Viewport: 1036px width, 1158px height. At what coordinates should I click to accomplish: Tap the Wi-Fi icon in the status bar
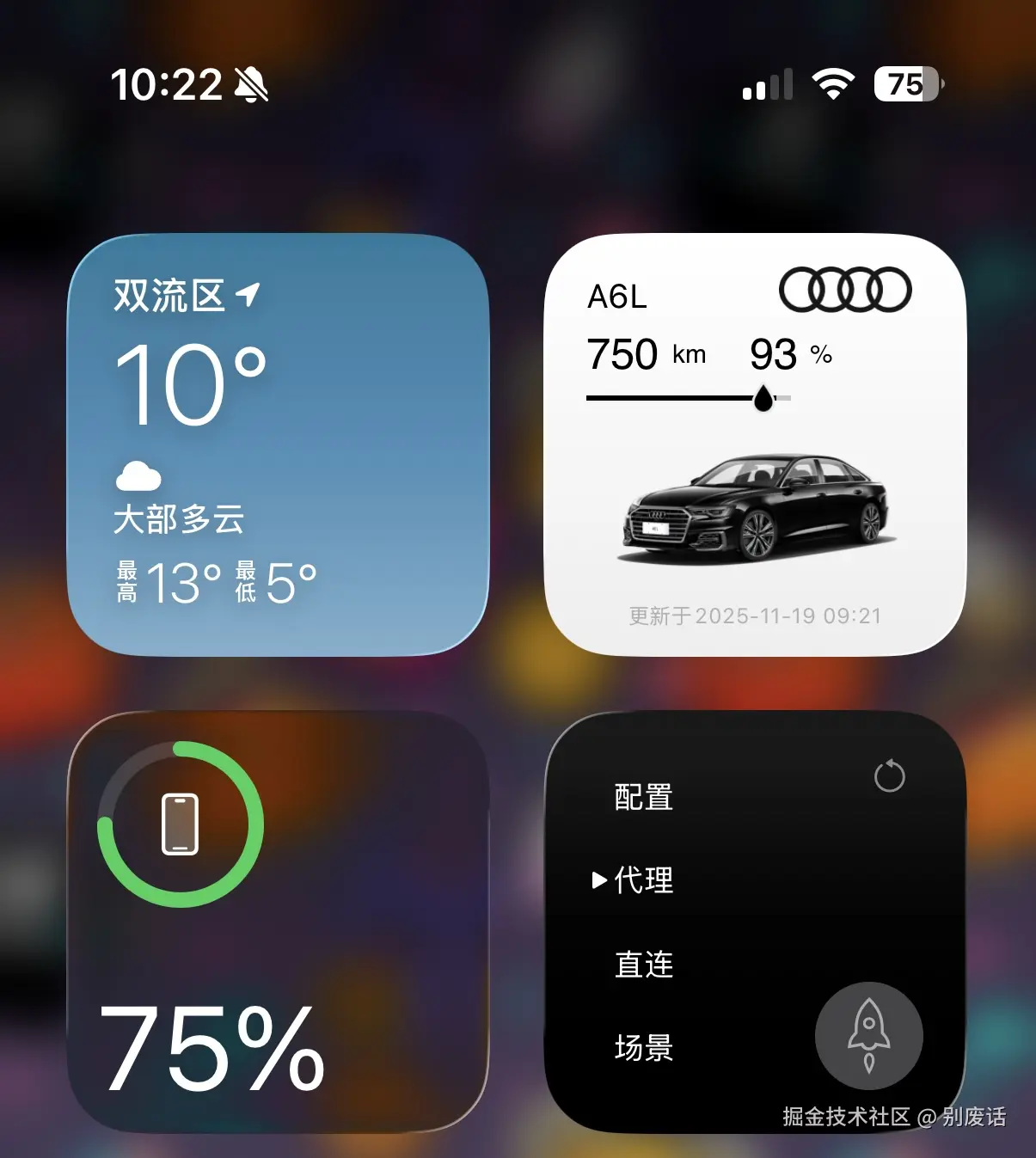tap(831, 83)
